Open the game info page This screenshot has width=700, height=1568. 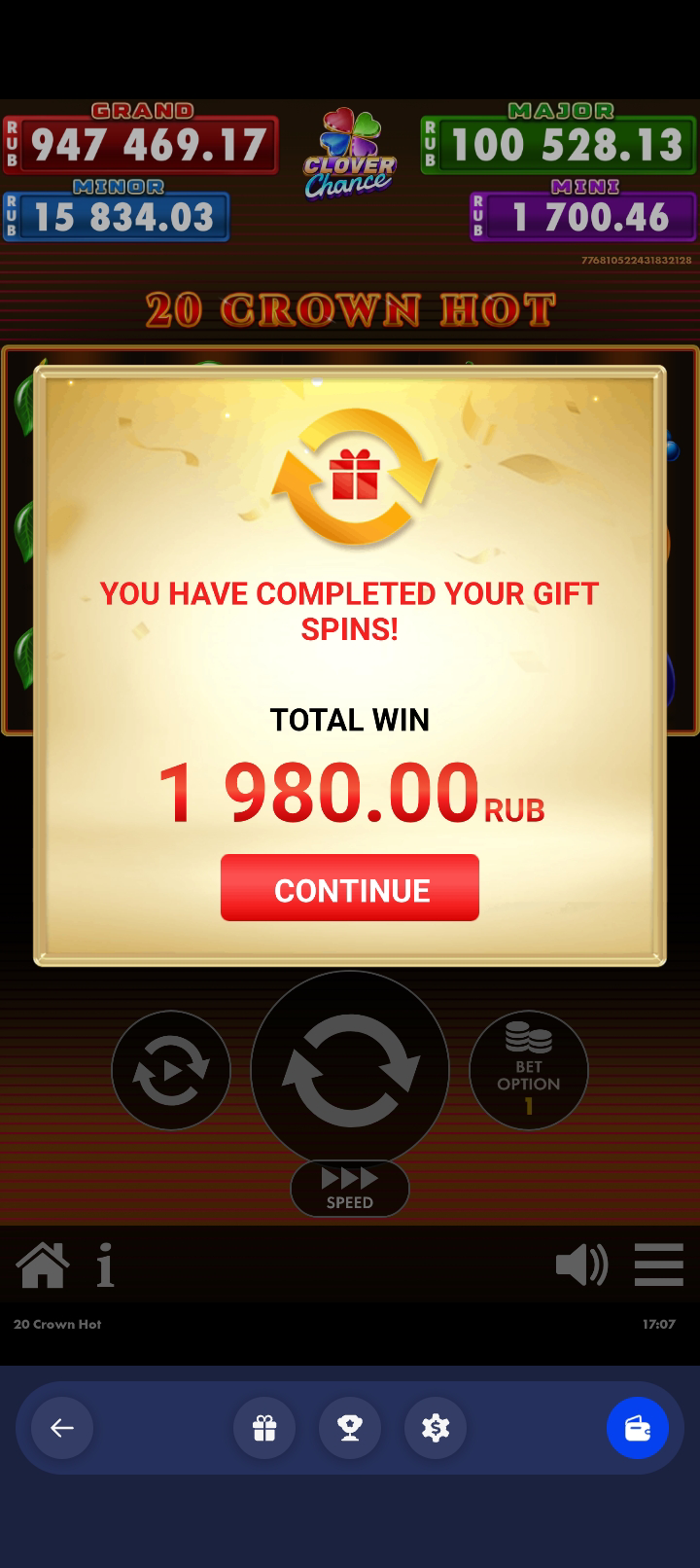[x=105, y=1265]
